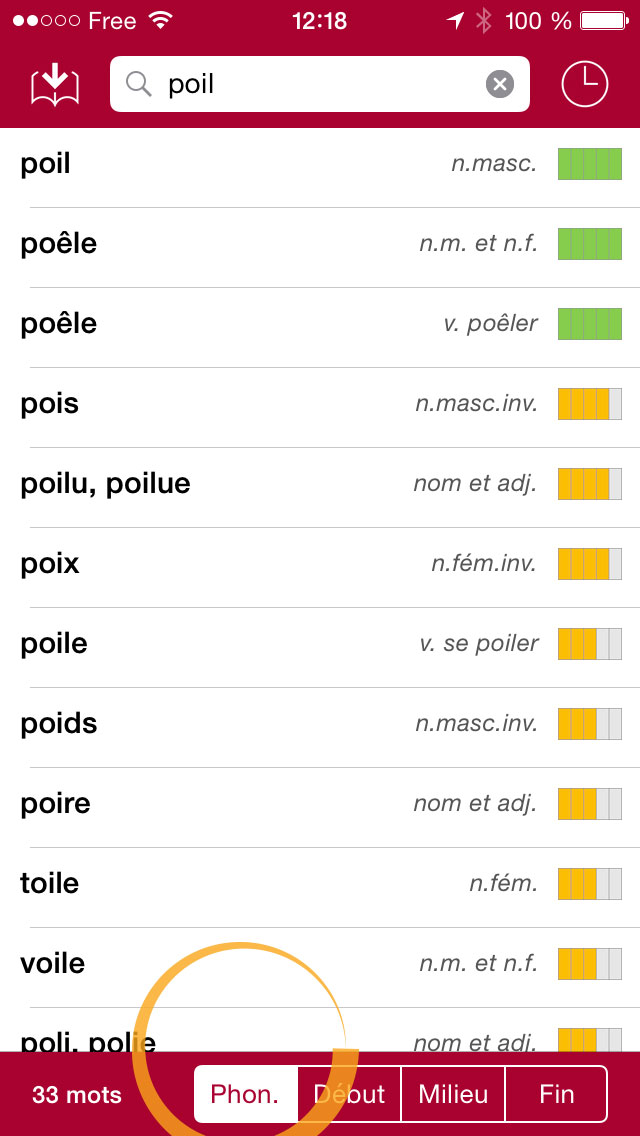The height and width of the screenshot is (1136, 640).
Task: Switch to the Milieu search mode
Action: pos(453,1094)
